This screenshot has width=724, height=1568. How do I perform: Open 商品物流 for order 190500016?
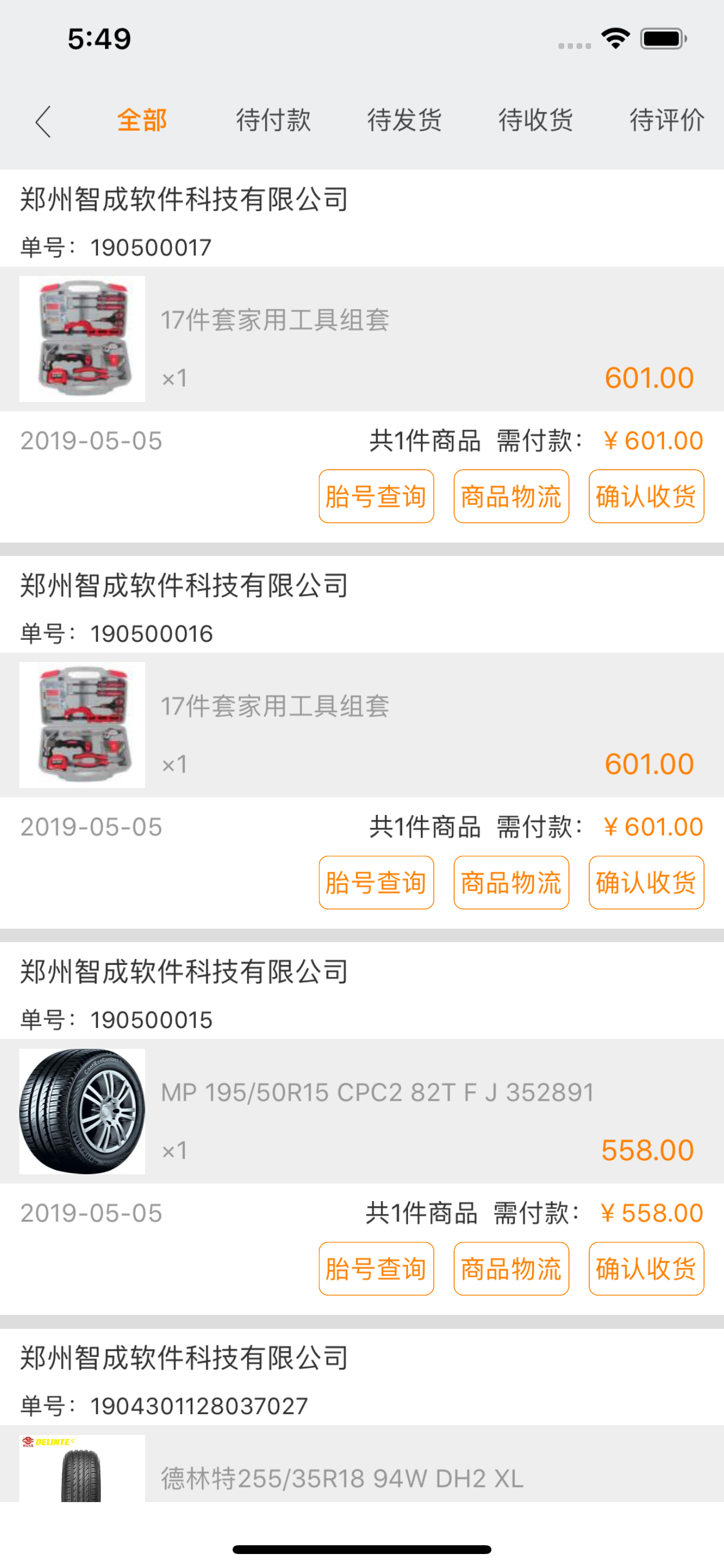pyautogui.click(x=511, y=882)
